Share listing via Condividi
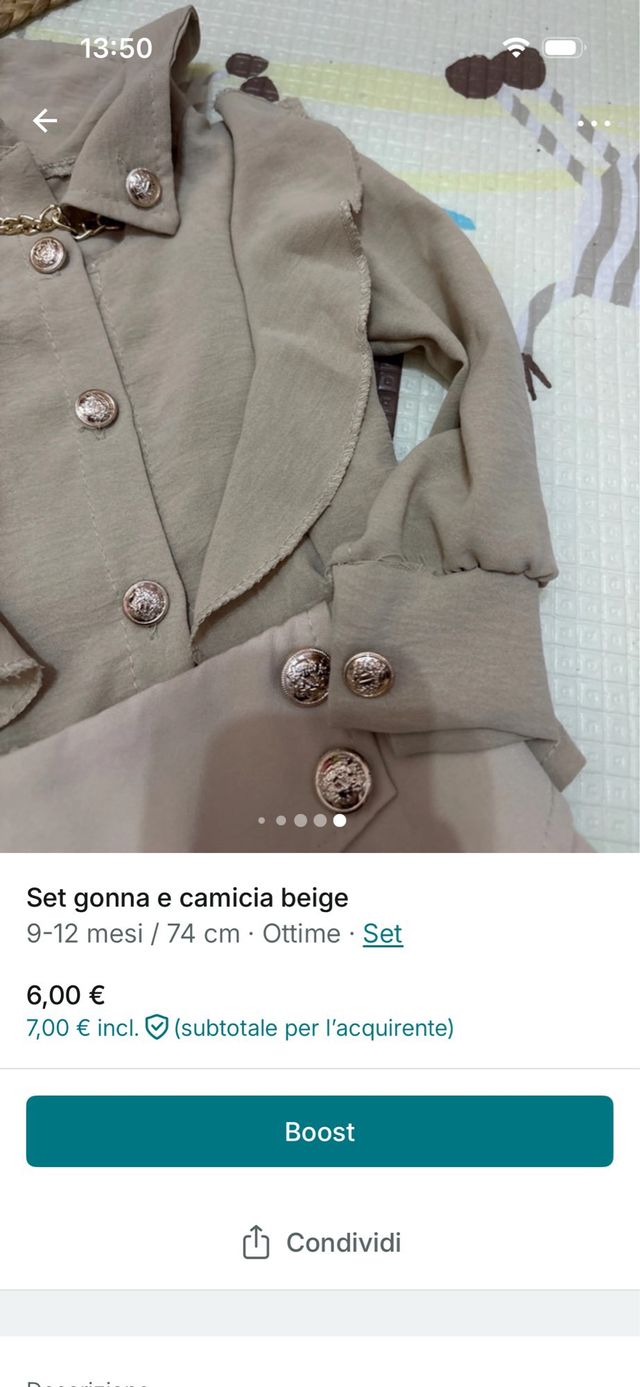Screen dimensions: 640x1387 click(321, 1242)
